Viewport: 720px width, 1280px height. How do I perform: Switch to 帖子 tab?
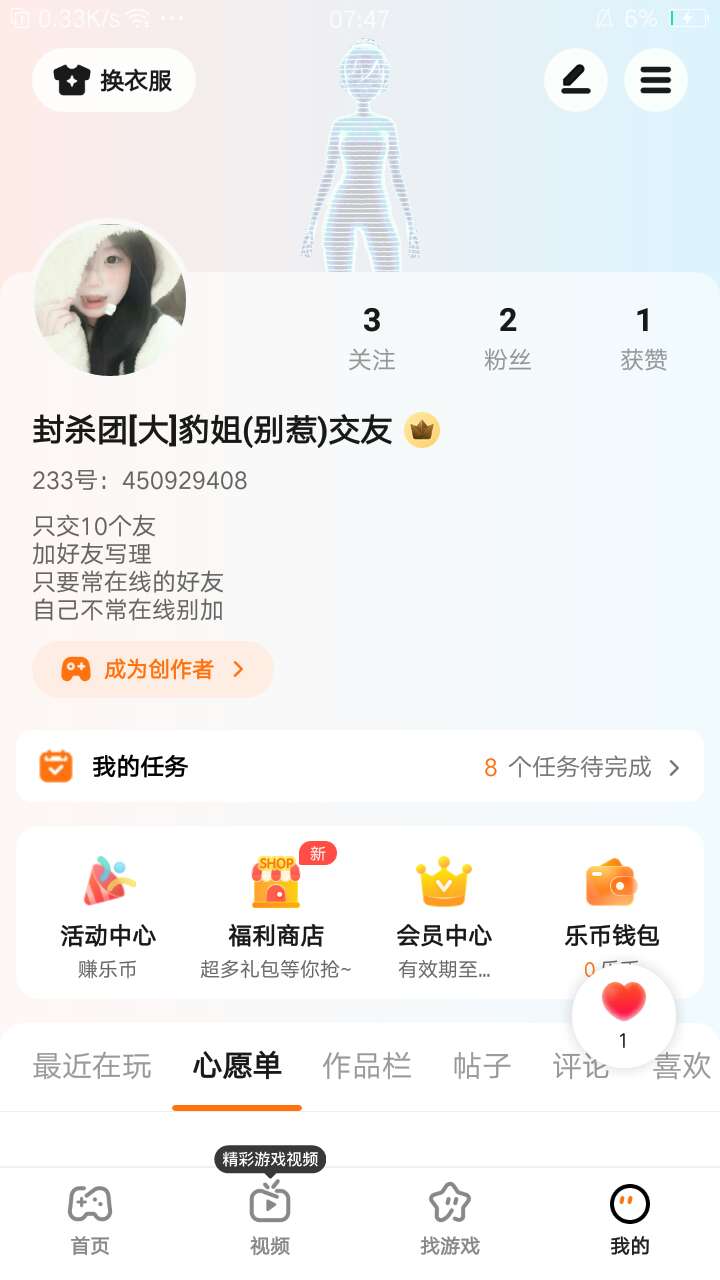481,1066
